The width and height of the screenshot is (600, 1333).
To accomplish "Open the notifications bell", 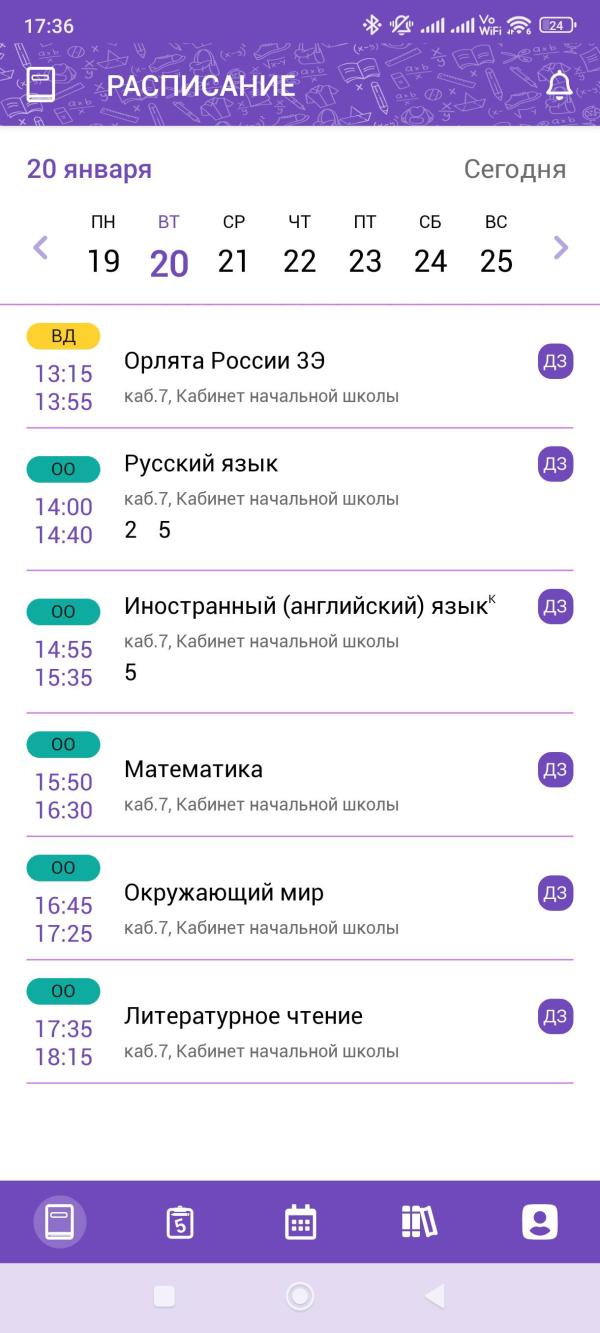I will point(558,86).
